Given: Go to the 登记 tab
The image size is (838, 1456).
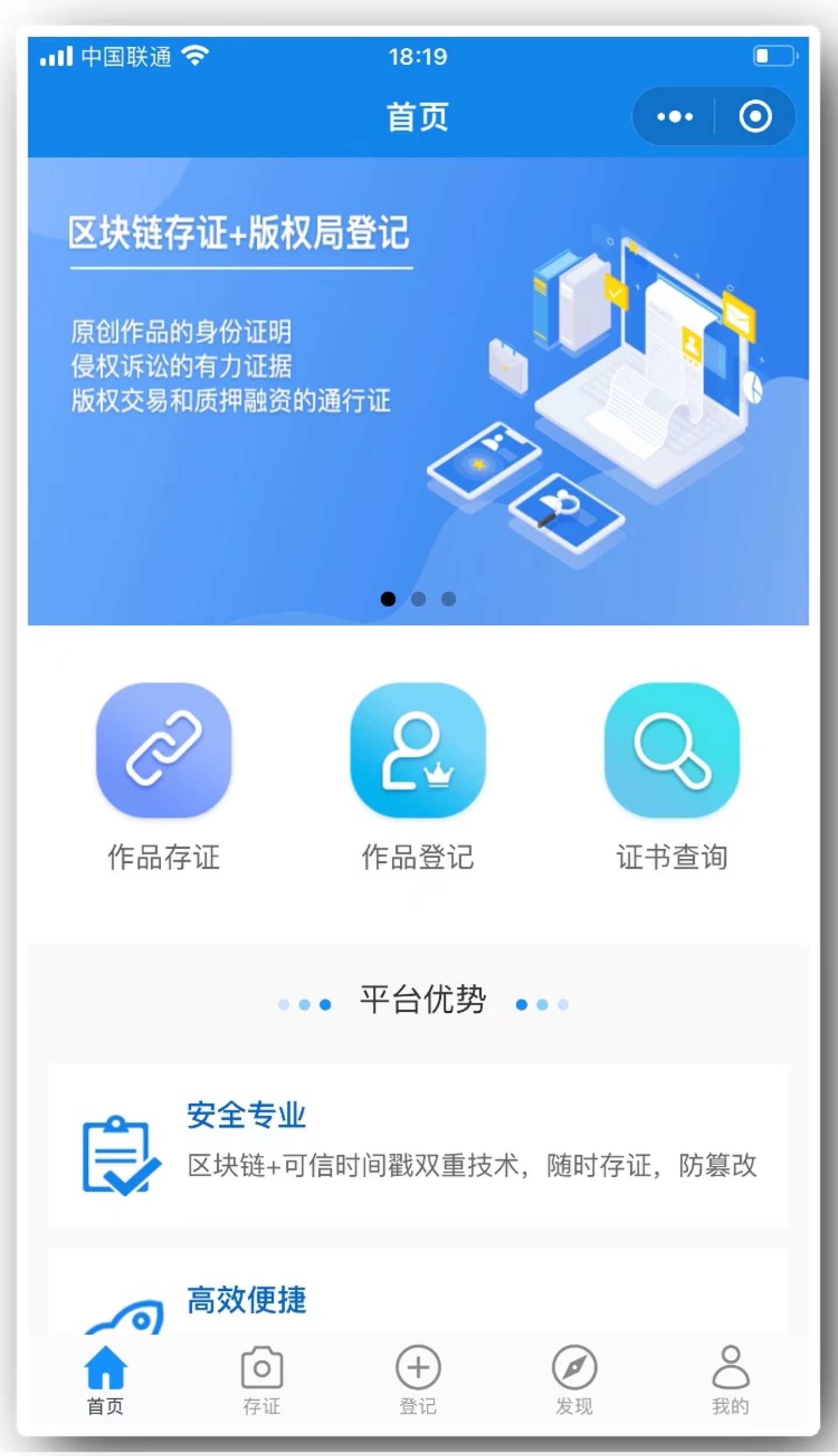Looking at the screenshot, I should click(418, 1380).
